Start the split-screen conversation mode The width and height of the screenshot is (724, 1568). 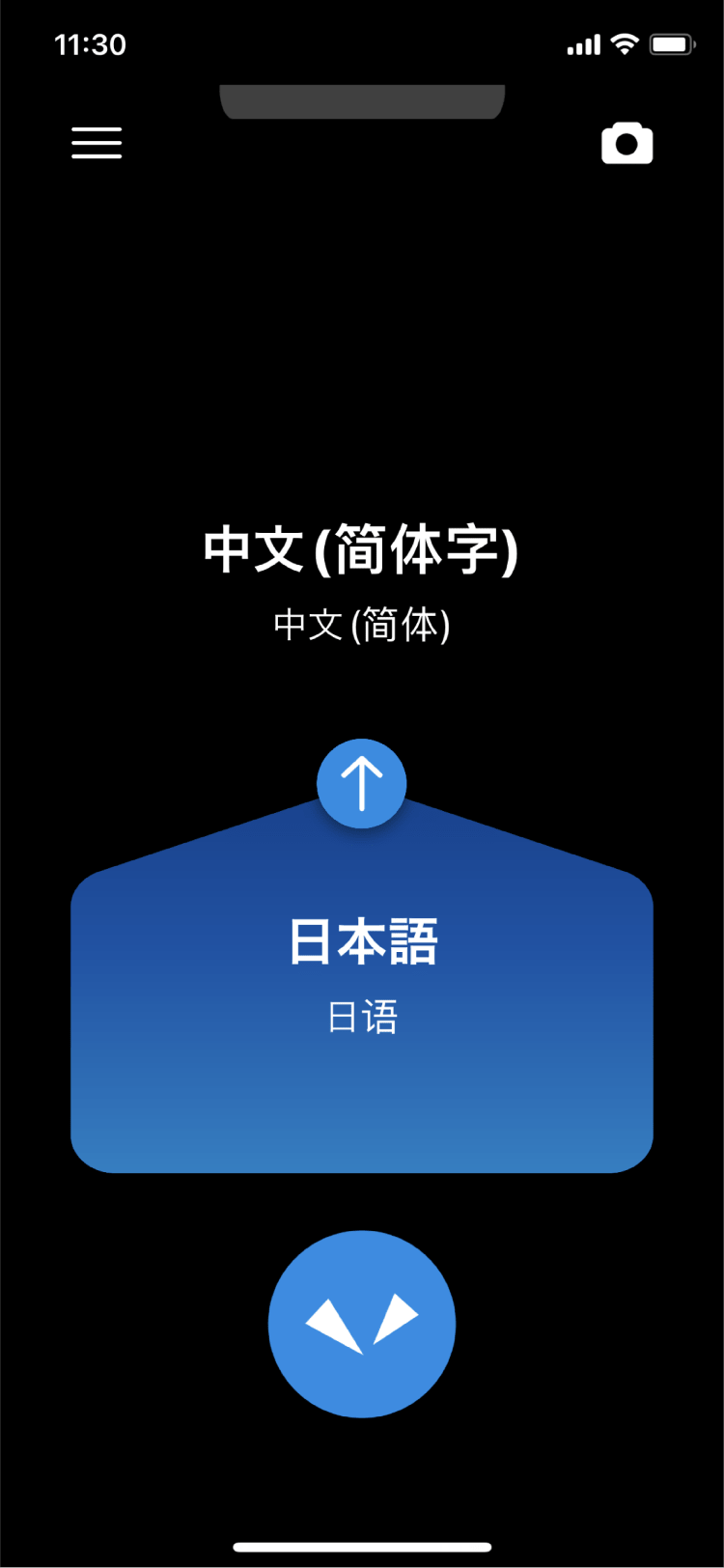361,1324
